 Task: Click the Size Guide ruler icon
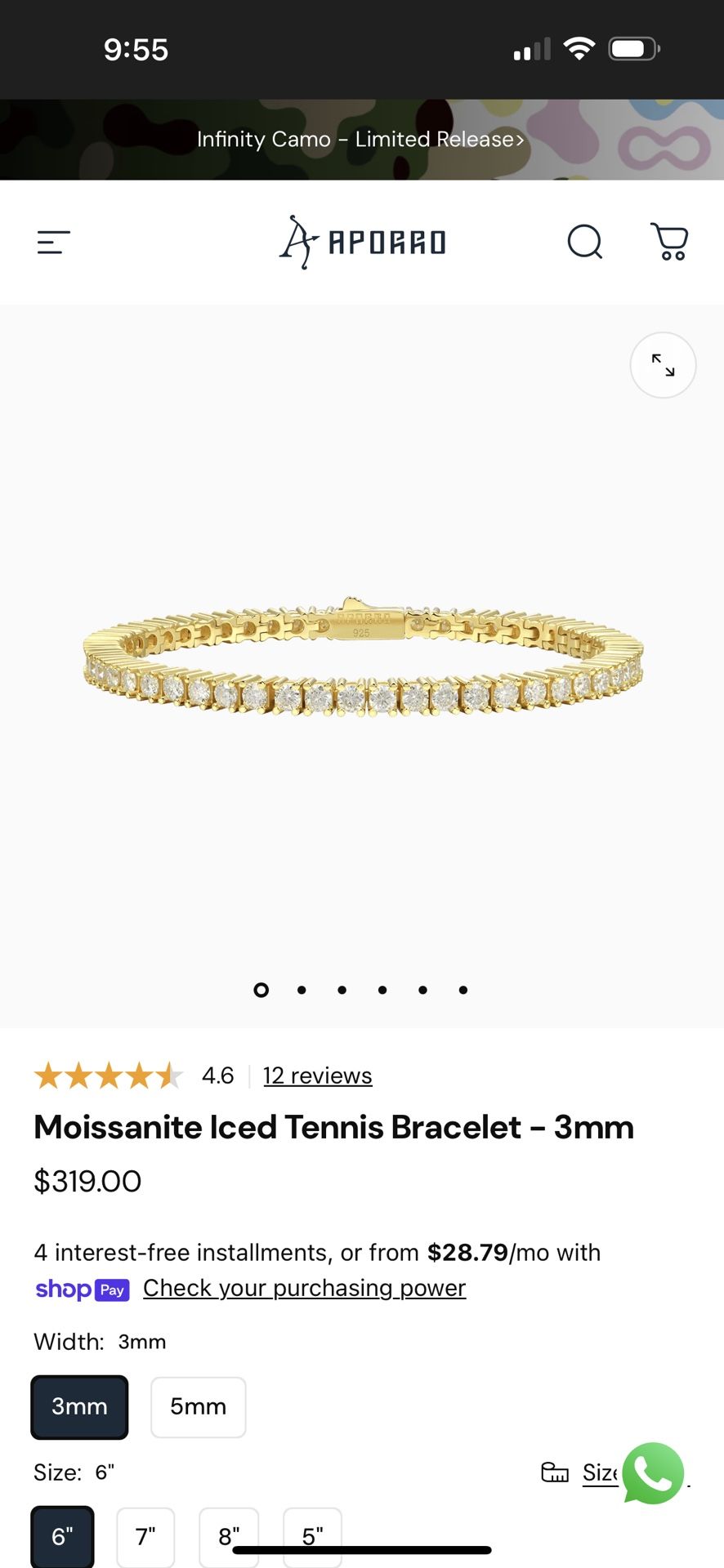pyautogui.click(x=555, y=1472)
